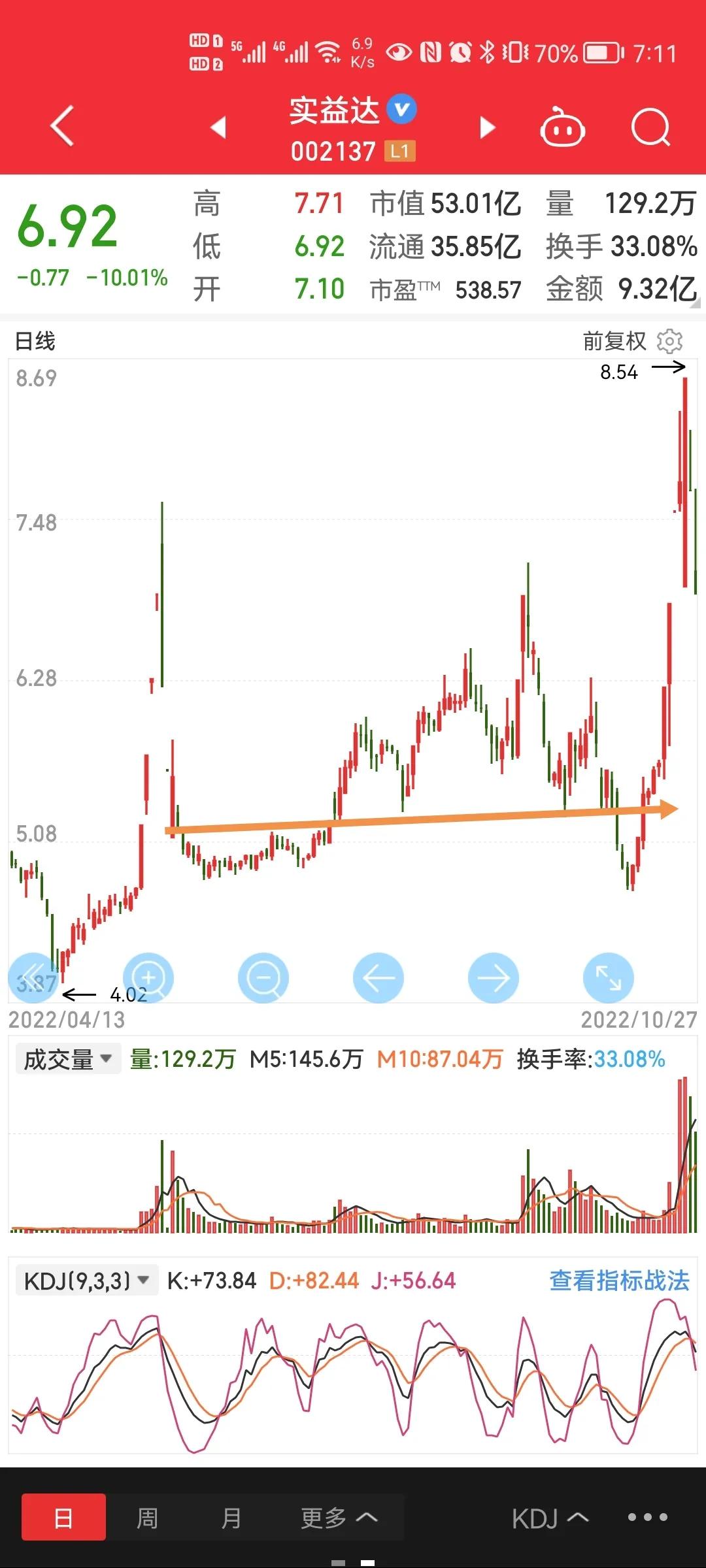This screenshot has height=1568, width=706.
Task: Jump to earliest data with double-left arrow
Action: tap(34, 977)
